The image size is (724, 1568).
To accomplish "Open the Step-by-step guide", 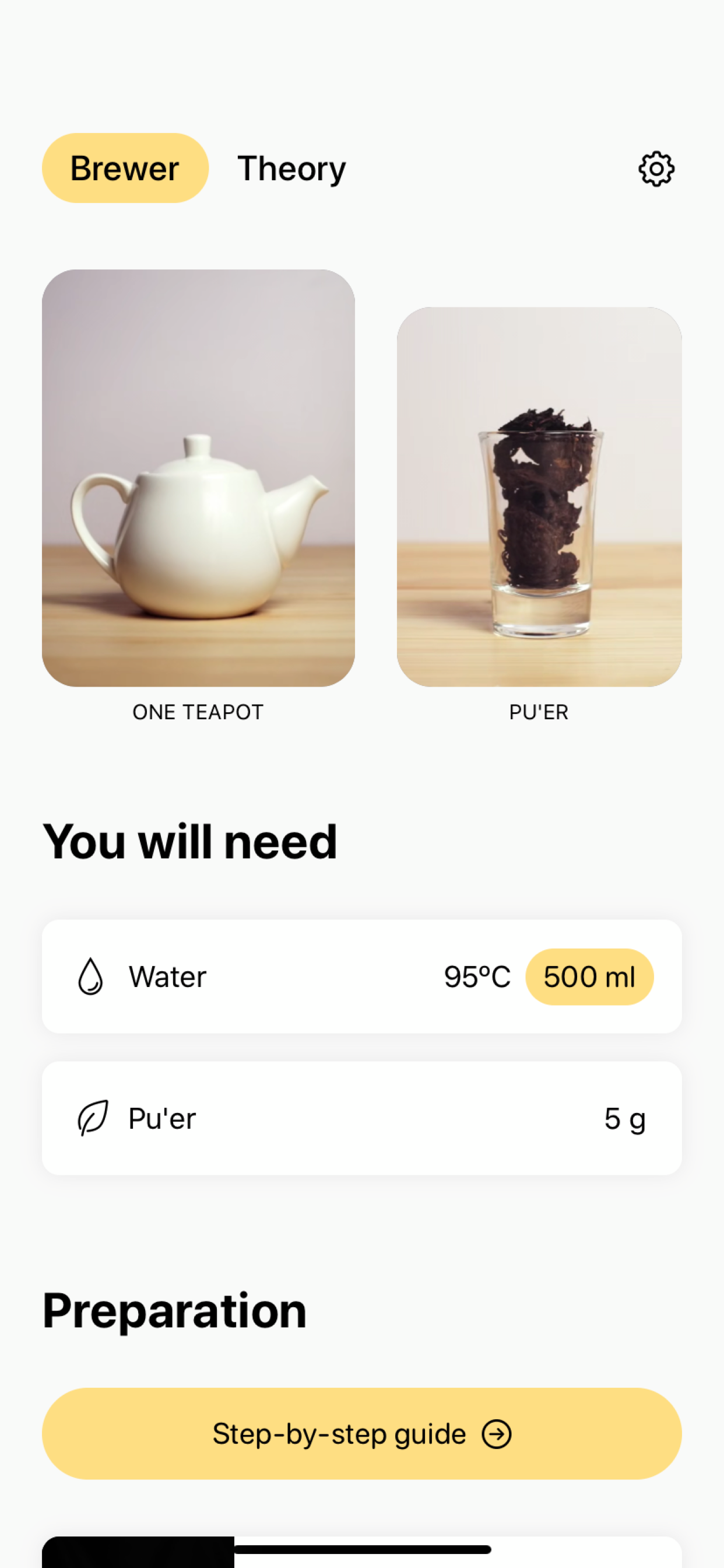I will [361, 1433].
